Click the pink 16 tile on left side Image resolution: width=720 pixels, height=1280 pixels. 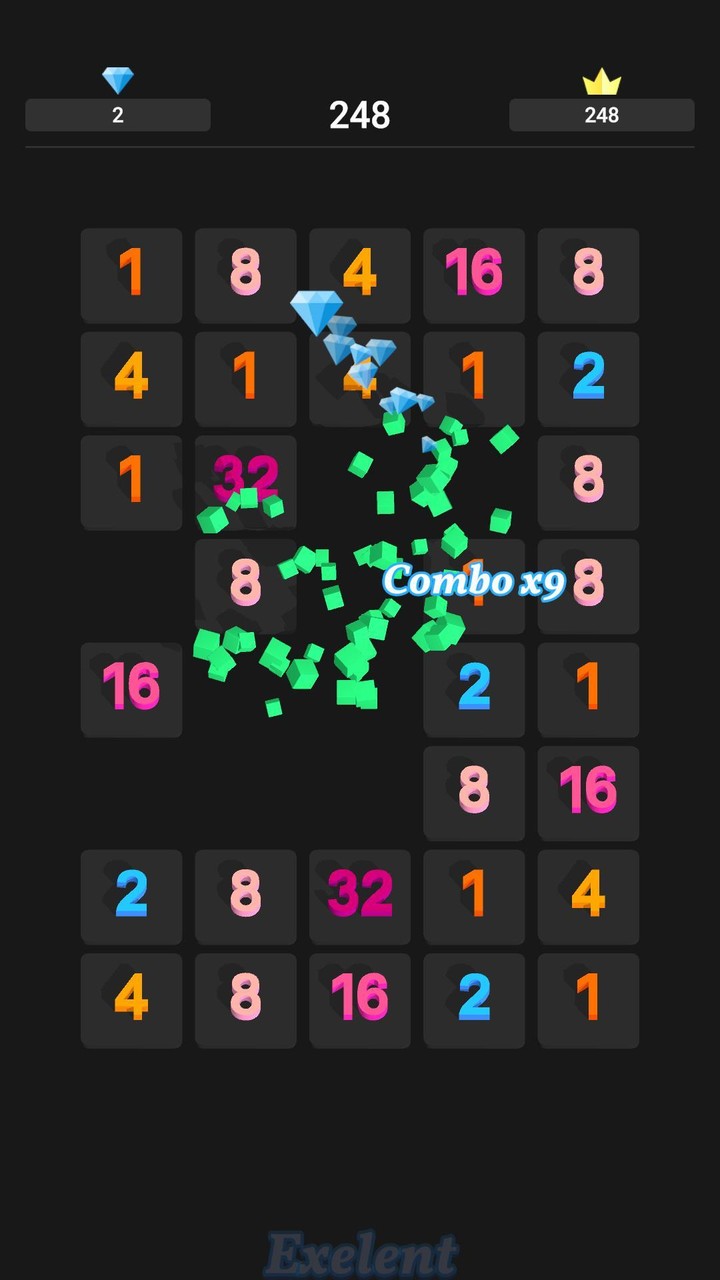coord(131,688)
